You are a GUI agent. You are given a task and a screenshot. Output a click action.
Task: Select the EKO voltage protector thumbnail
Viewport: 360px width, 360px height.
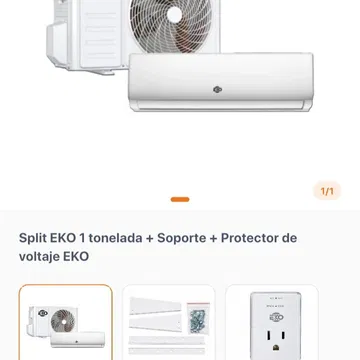[x=272, y=322]
